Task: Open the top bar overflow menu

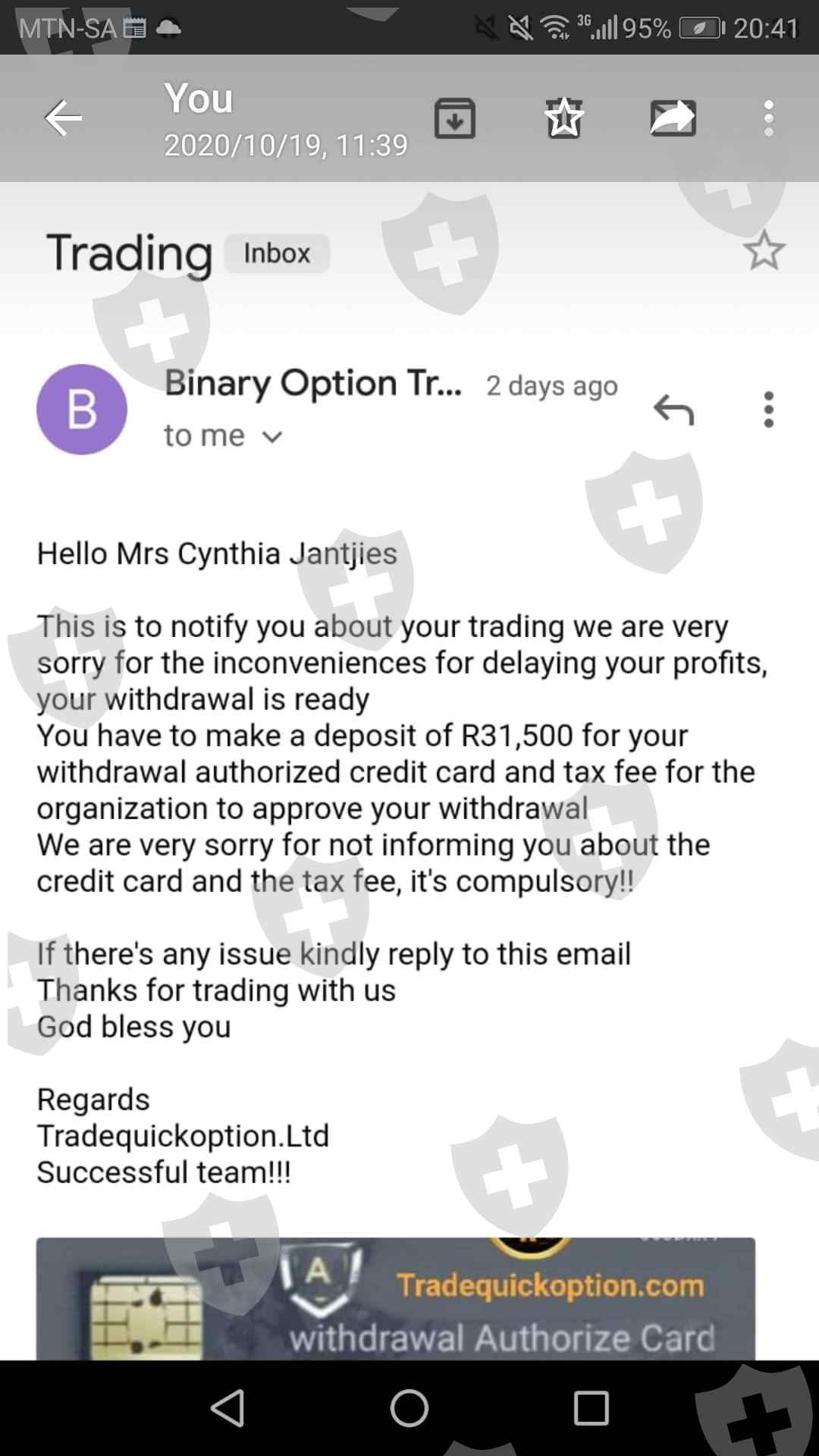Action: 768,118
